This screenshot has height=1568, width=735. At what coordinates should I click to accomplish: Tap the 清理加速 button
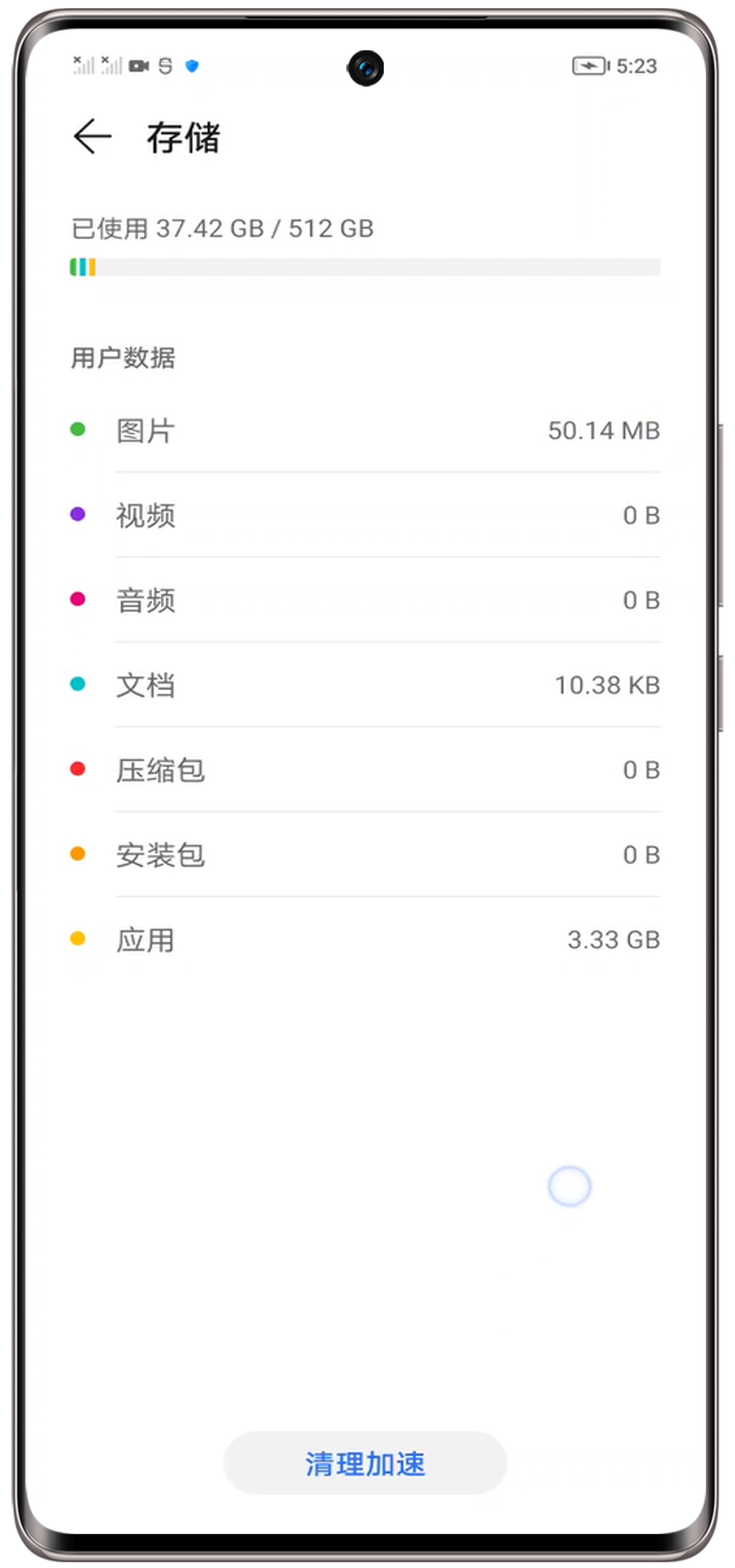365,1463
